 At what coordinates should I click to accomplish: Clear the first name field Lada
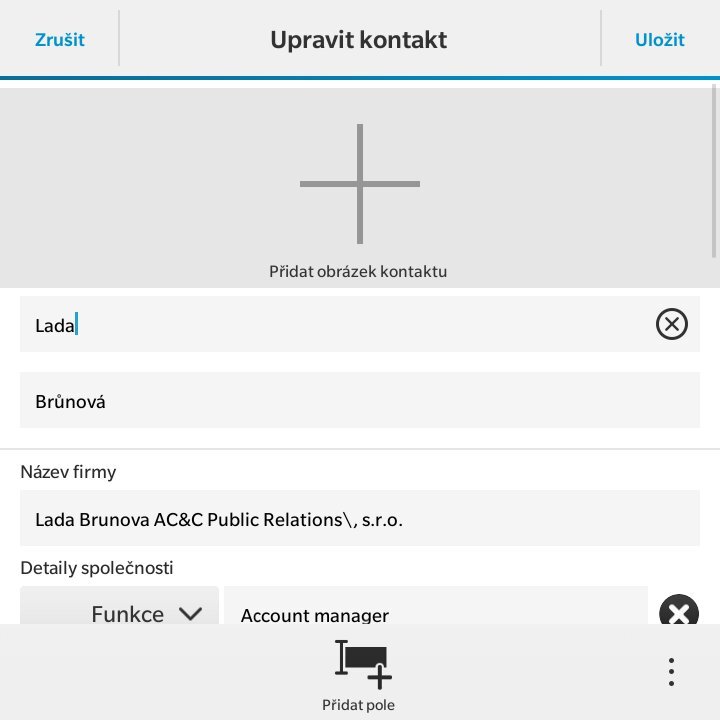671,324
